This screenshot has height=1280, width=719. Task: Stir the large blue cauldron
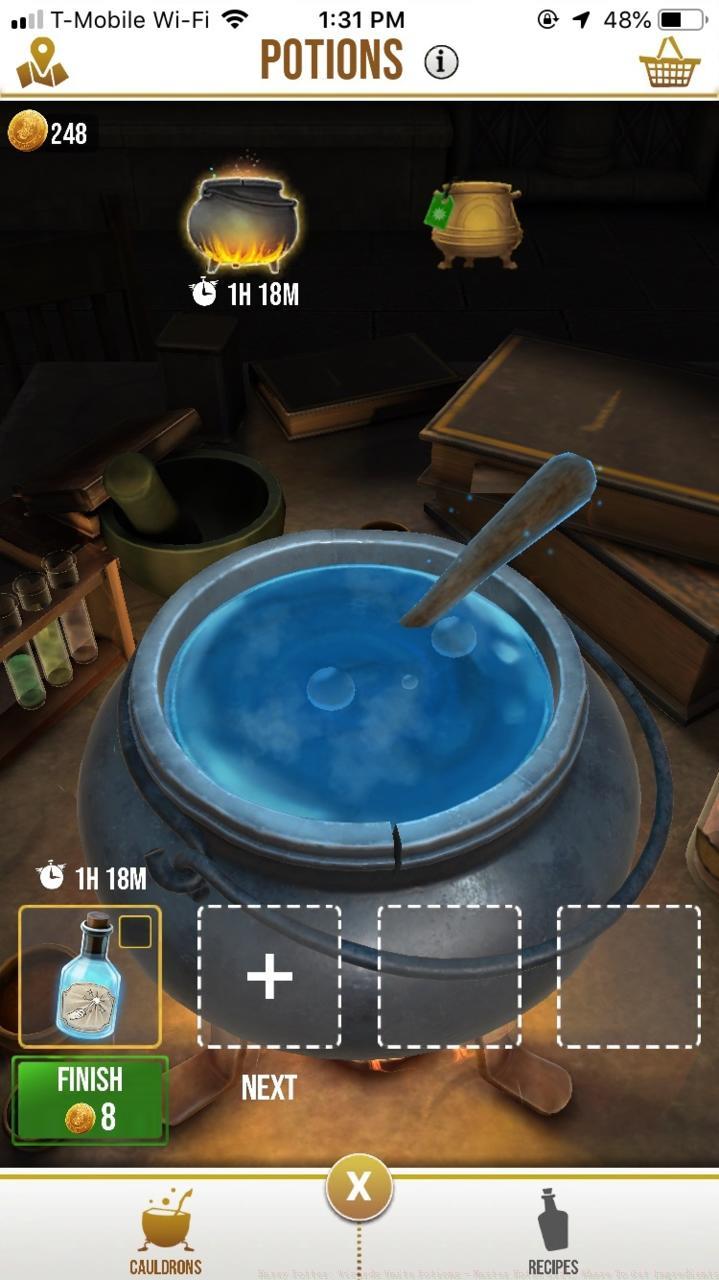tap(360, 690)
